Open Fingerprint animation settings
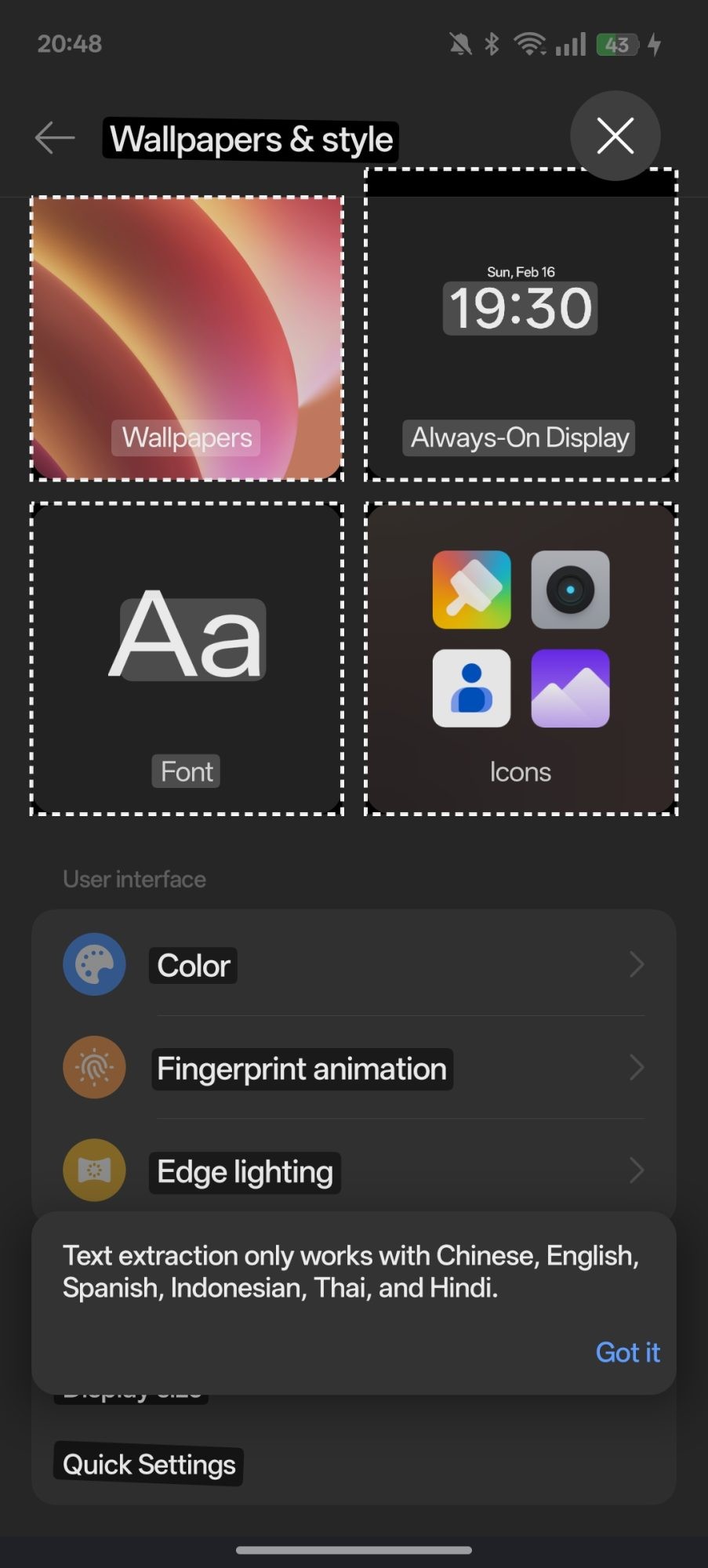 pyautogui.click(x=353, y=1068)
